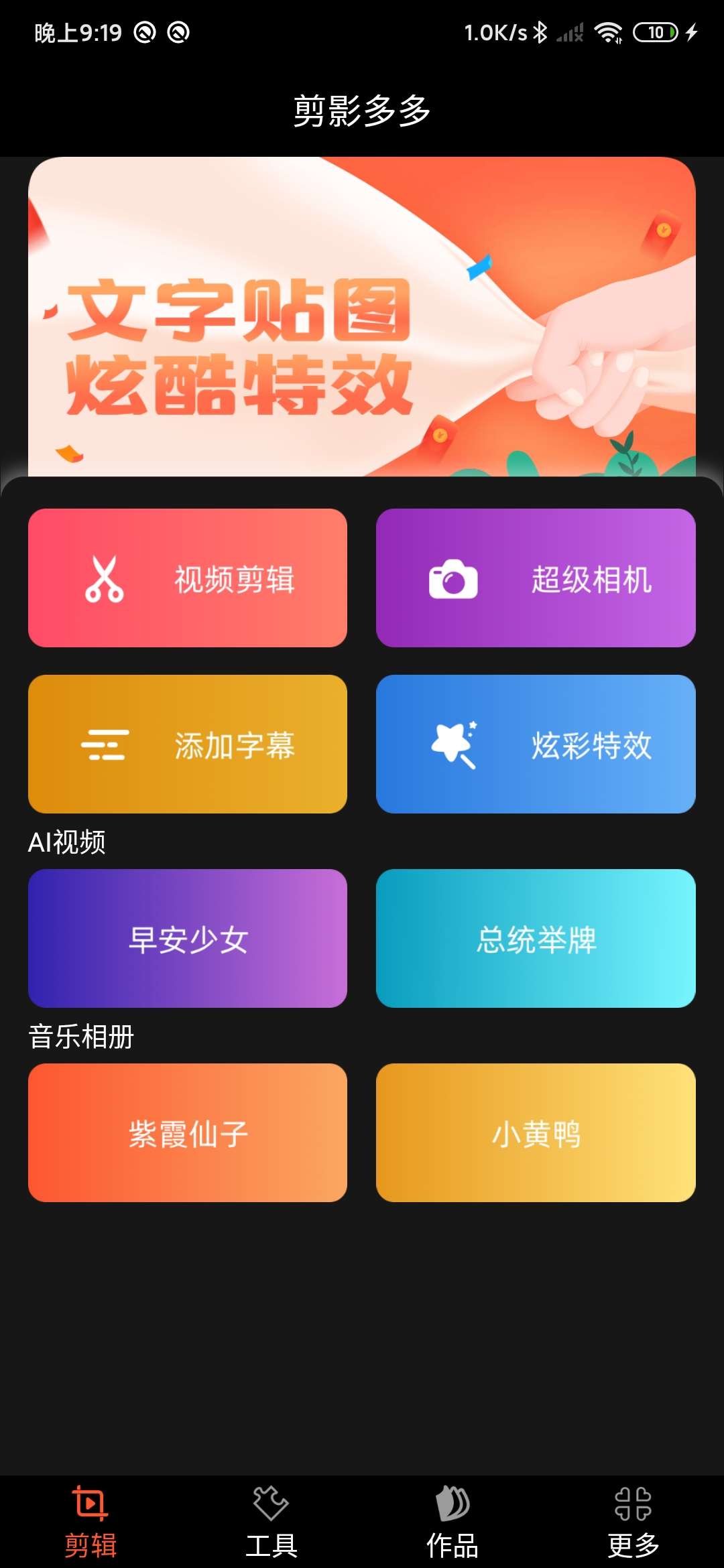
Task: Click the Wi-Fi icon in status bar
Action: tap(609, 30)
